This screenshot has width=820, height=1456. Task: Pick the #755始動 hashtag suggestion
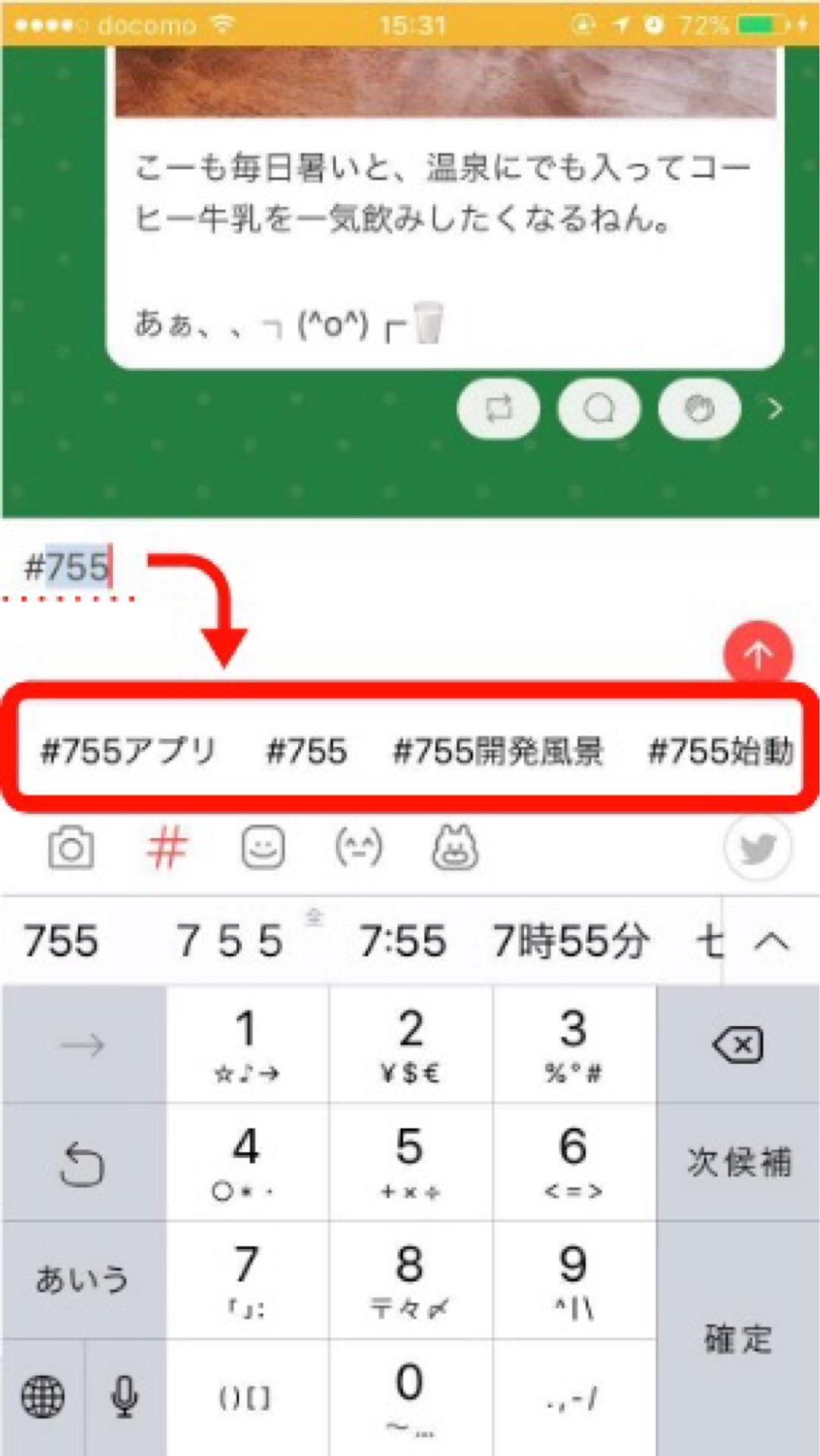pos(721,751)
